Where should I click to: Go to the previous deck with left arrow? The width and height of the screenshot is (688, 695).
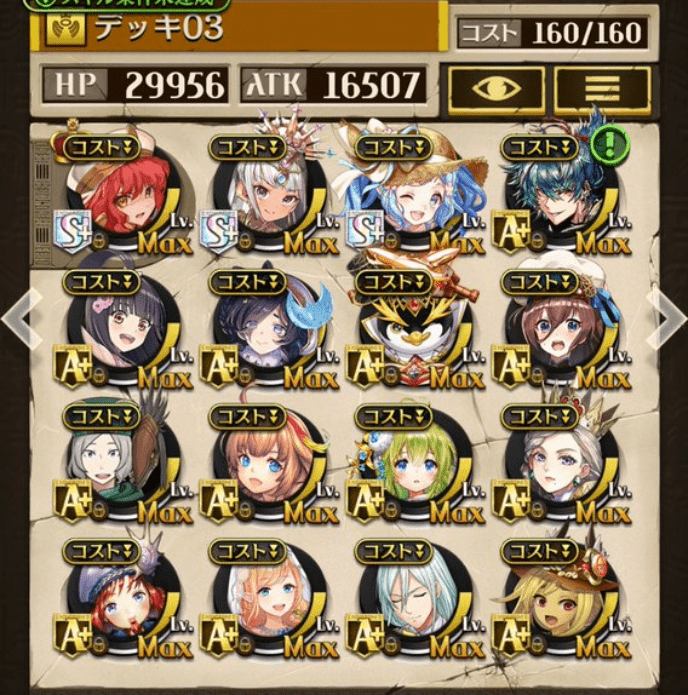tap(18, 318)
